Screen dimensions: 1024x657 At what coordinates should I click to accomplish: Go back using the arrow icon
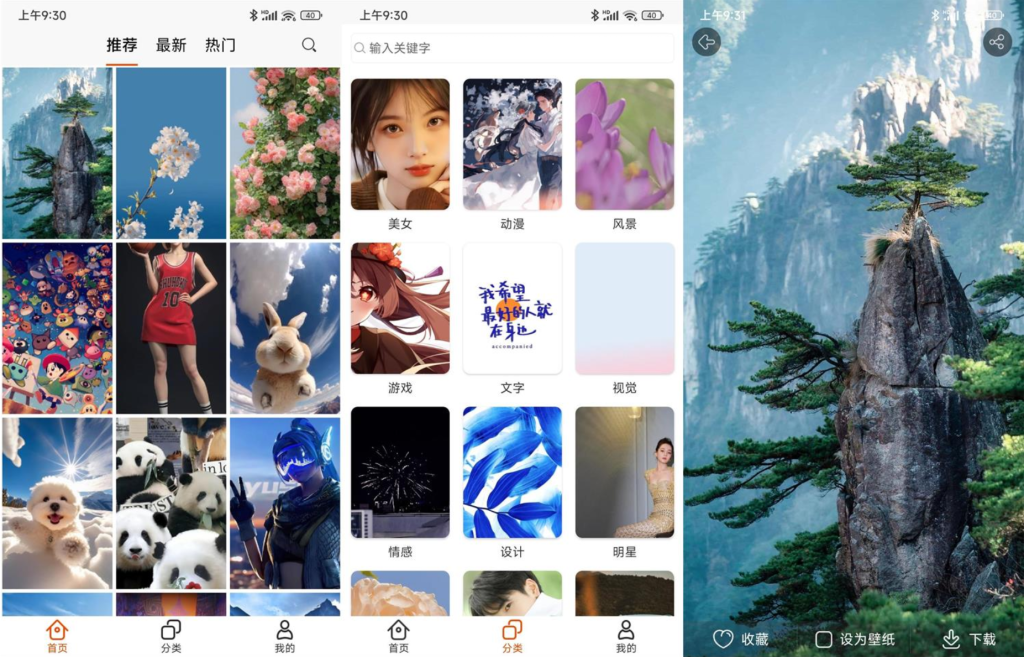pyautogui.click(x=707, y=42)
